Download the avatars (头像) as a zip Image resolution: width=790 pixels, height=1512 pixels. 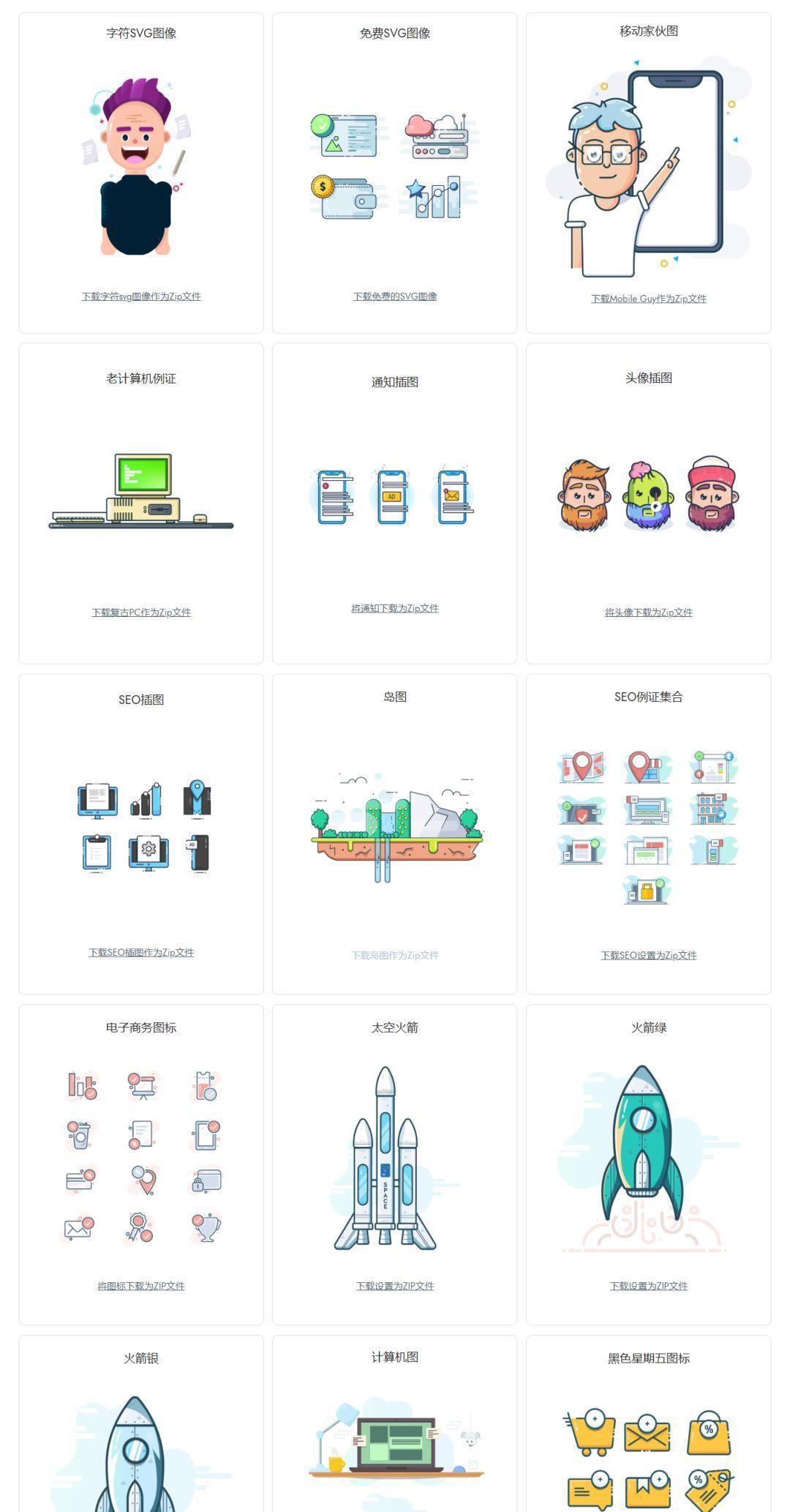coord(649,613)
